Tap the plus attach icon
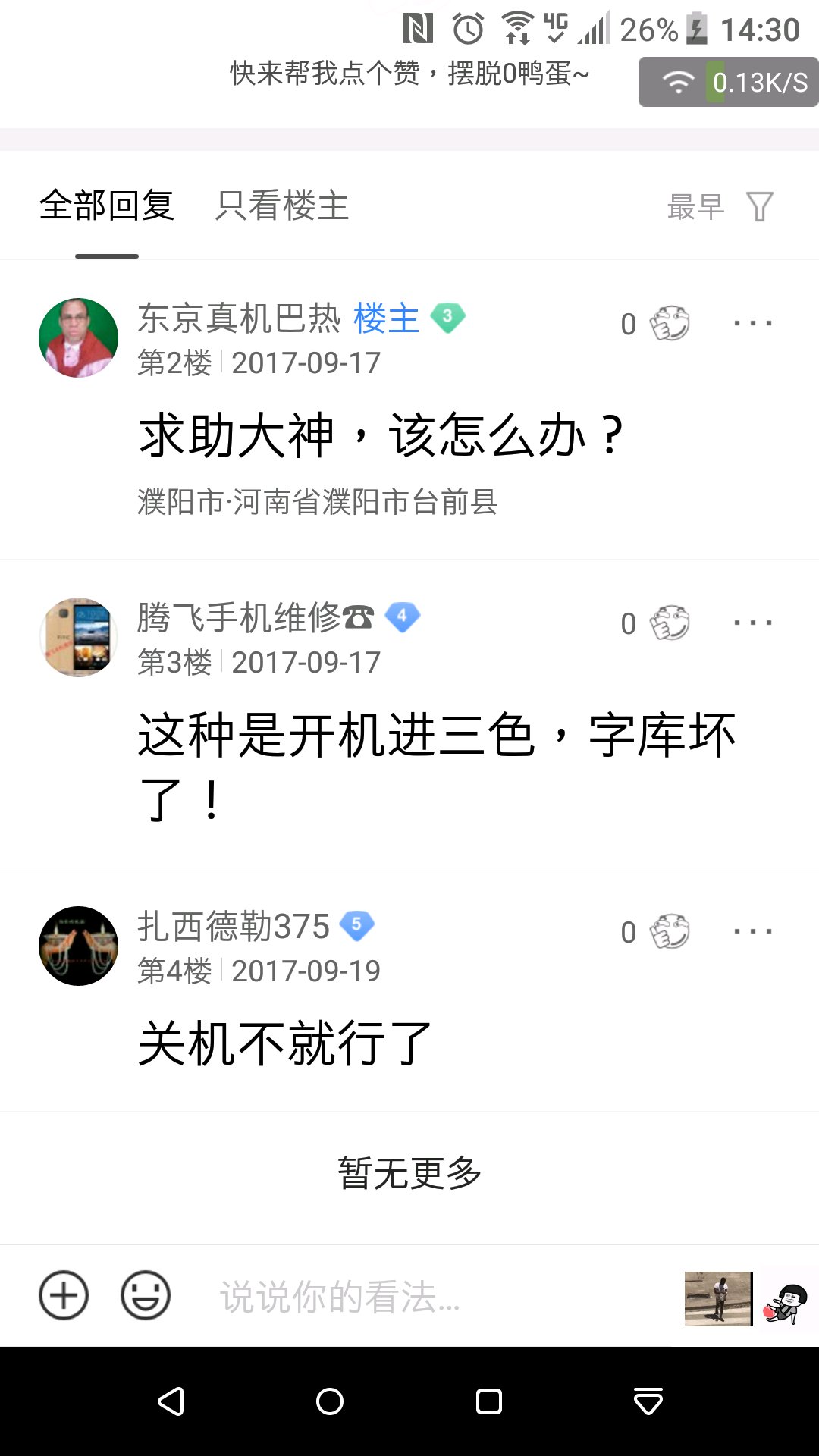The width and height of the screenshot is (819, 1456). click(x=64, y=1295)
